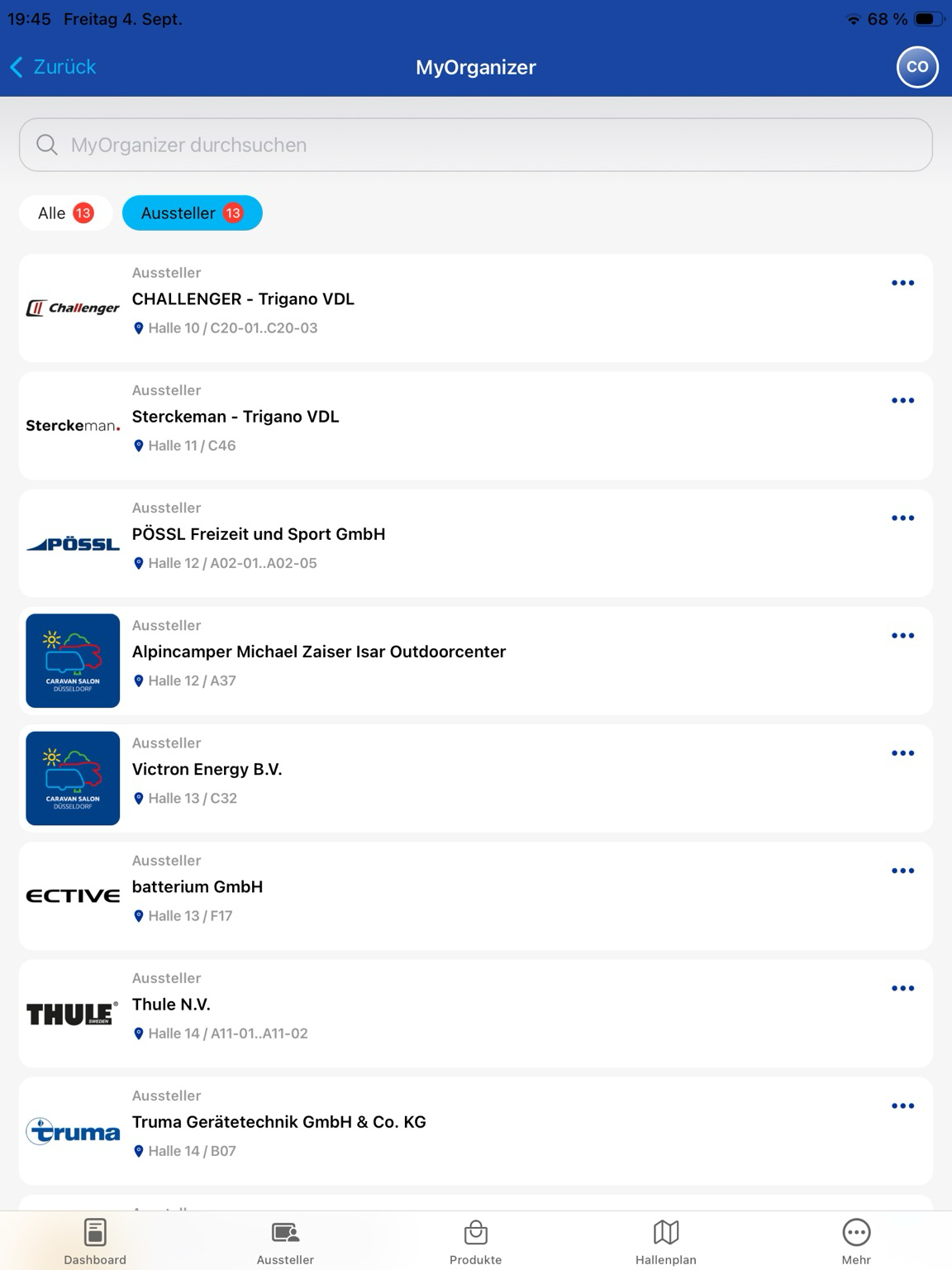Screen dimensions: 952x1270
Task: Open the Sterckeman - Trigano VDL entry
Action: 476,425
